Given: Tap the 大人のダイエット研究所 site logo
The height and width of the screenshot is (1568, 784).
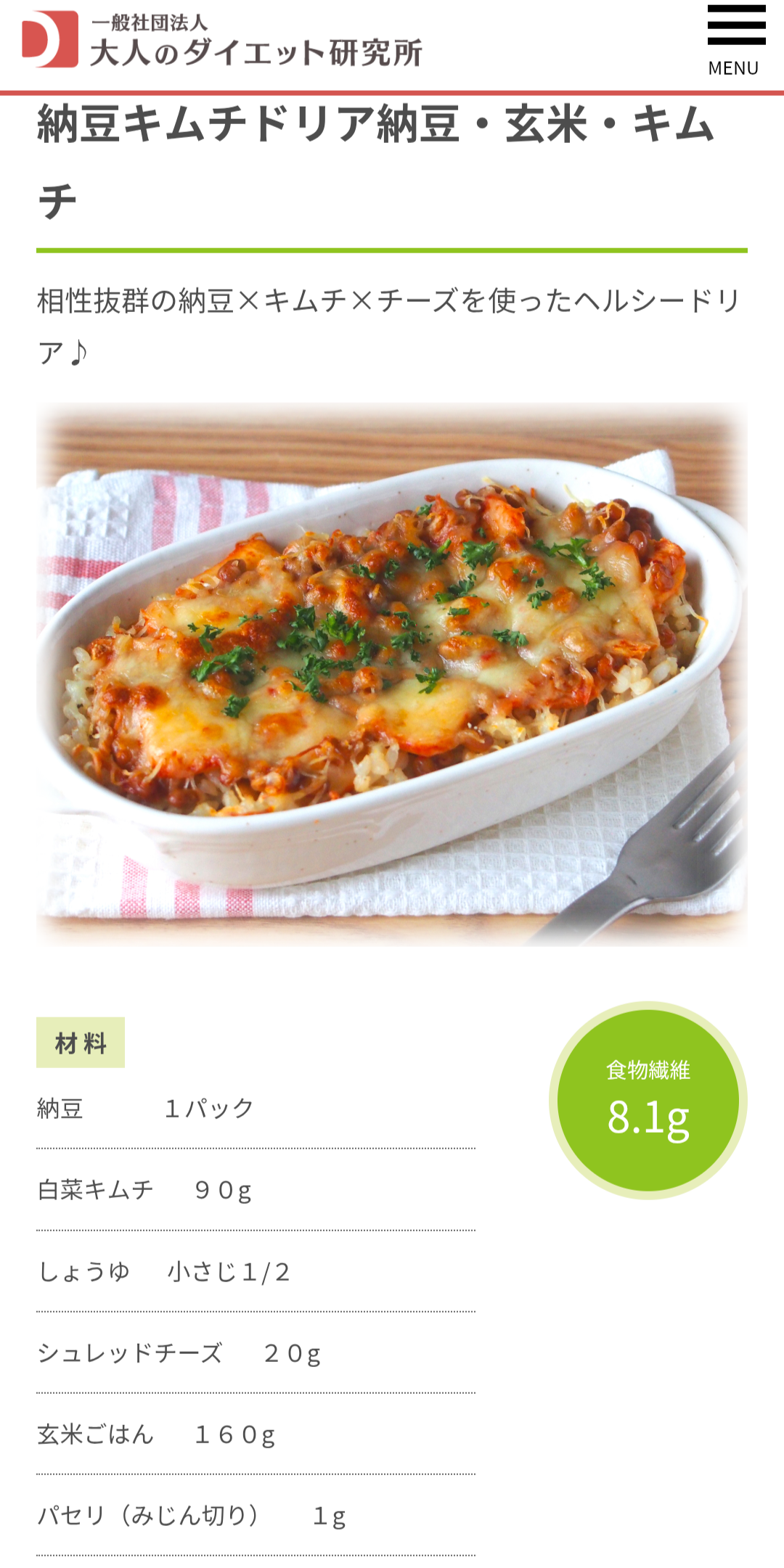Looking at the screenshot, I should (x=222, y=40).
